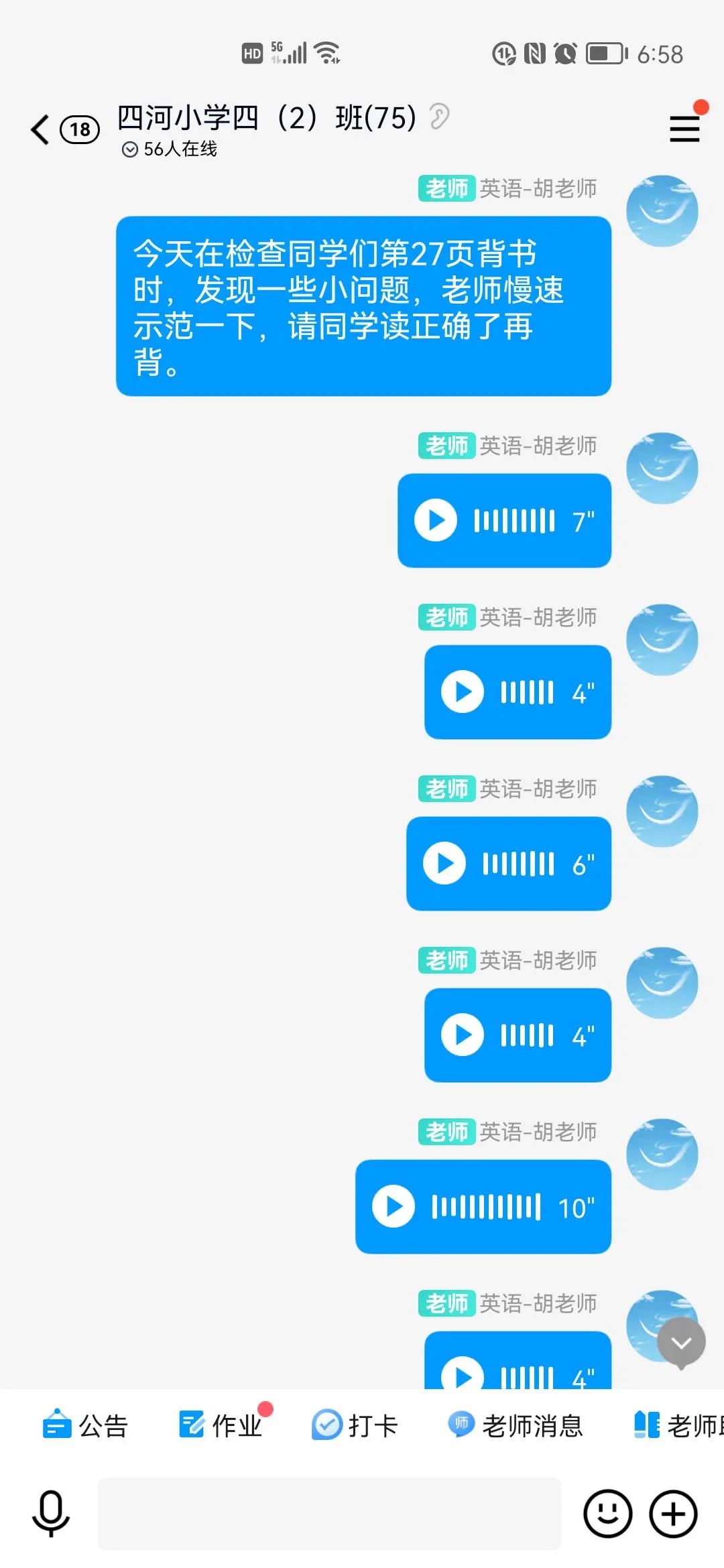Go back to the chat list
The image size is (724, 1568).
pyautogui.click(x=40, y=129)
